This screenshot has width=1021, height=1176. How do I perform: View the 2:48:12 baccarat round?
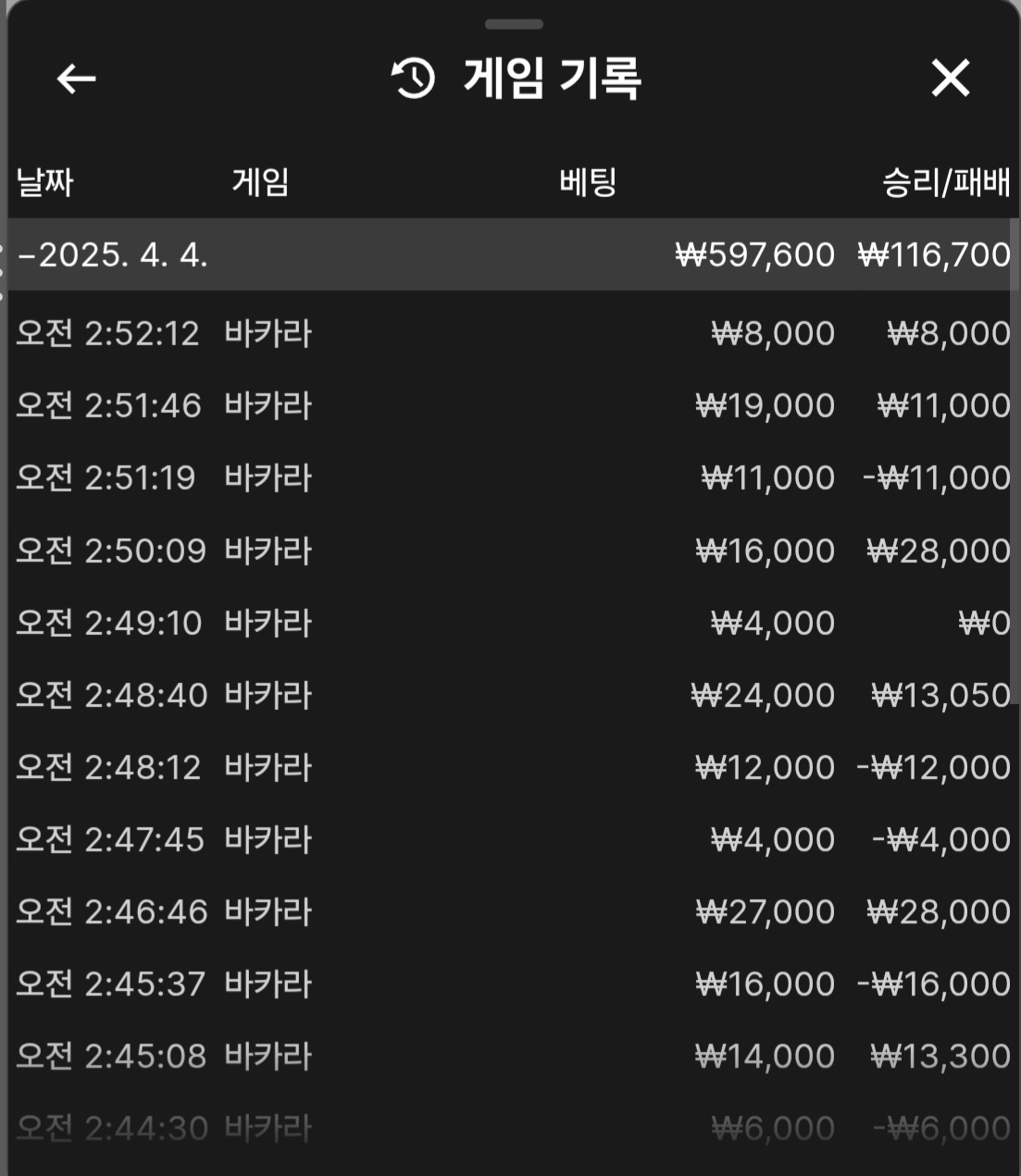click(x=511, y=767)
